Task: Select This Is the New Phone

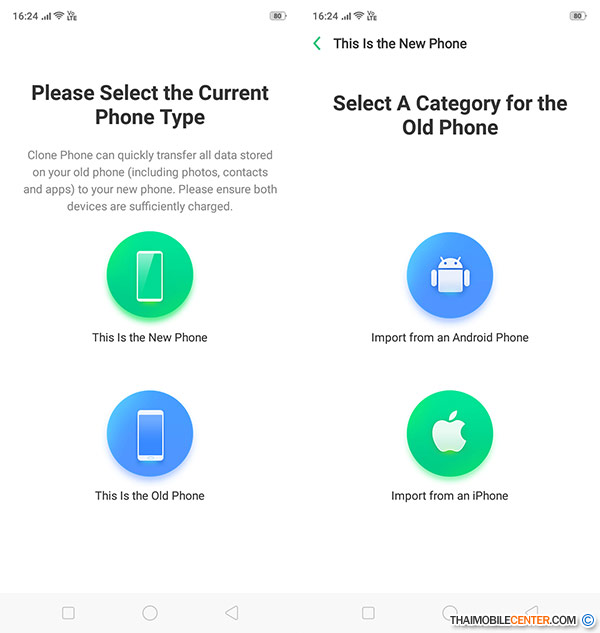Action: [150, 273]
